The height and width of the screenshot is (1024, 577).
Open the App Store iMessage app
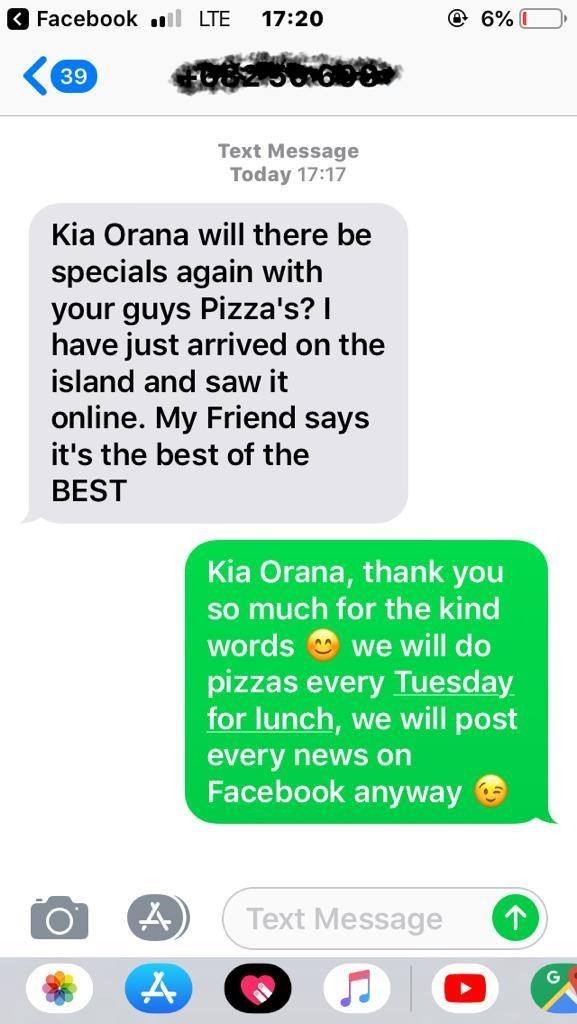159,988
